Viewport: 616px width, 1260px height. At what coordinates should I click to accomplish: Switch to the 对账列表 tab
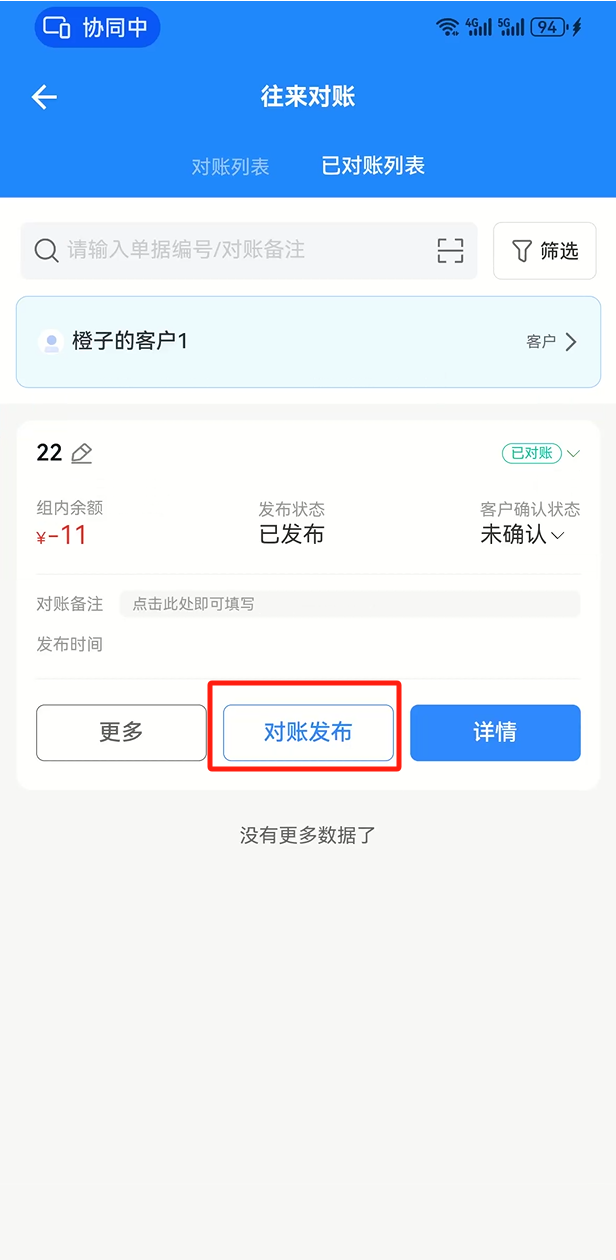pyautogui.click(x=231, y=167)
